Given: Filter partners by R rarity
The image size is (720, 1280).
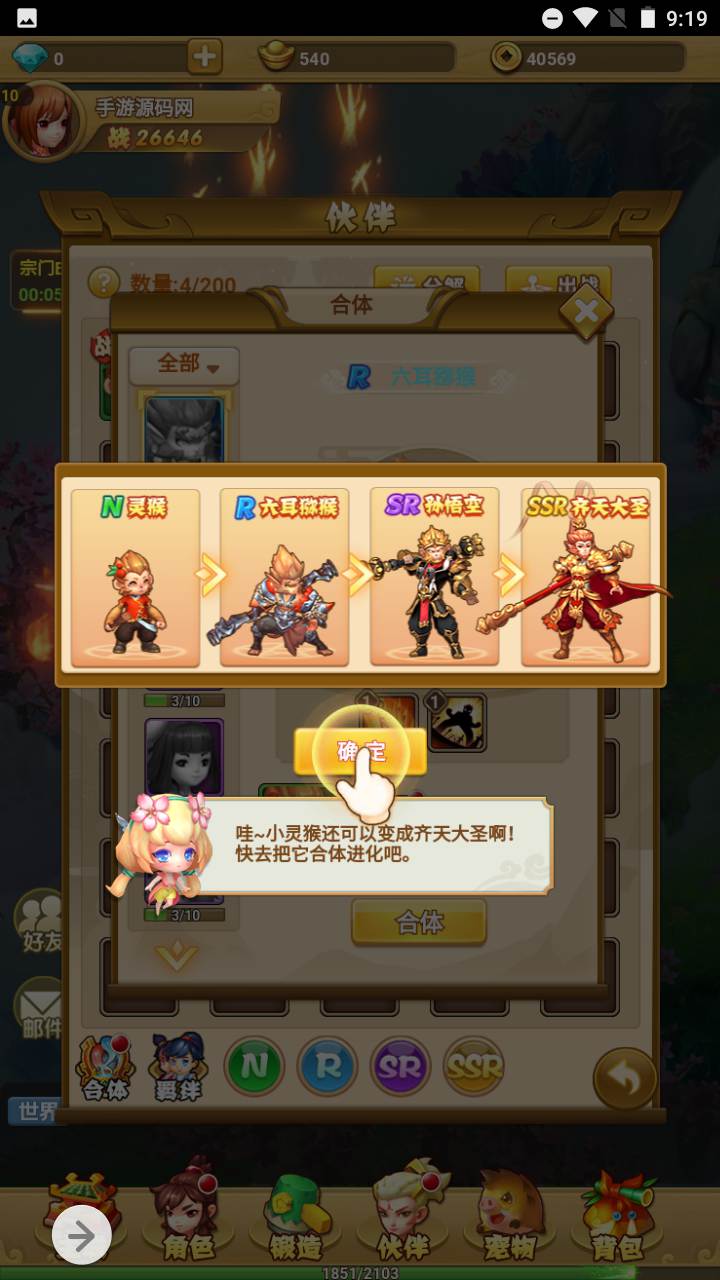Looking at the screenshot, I should click(x=328, y=1066).
